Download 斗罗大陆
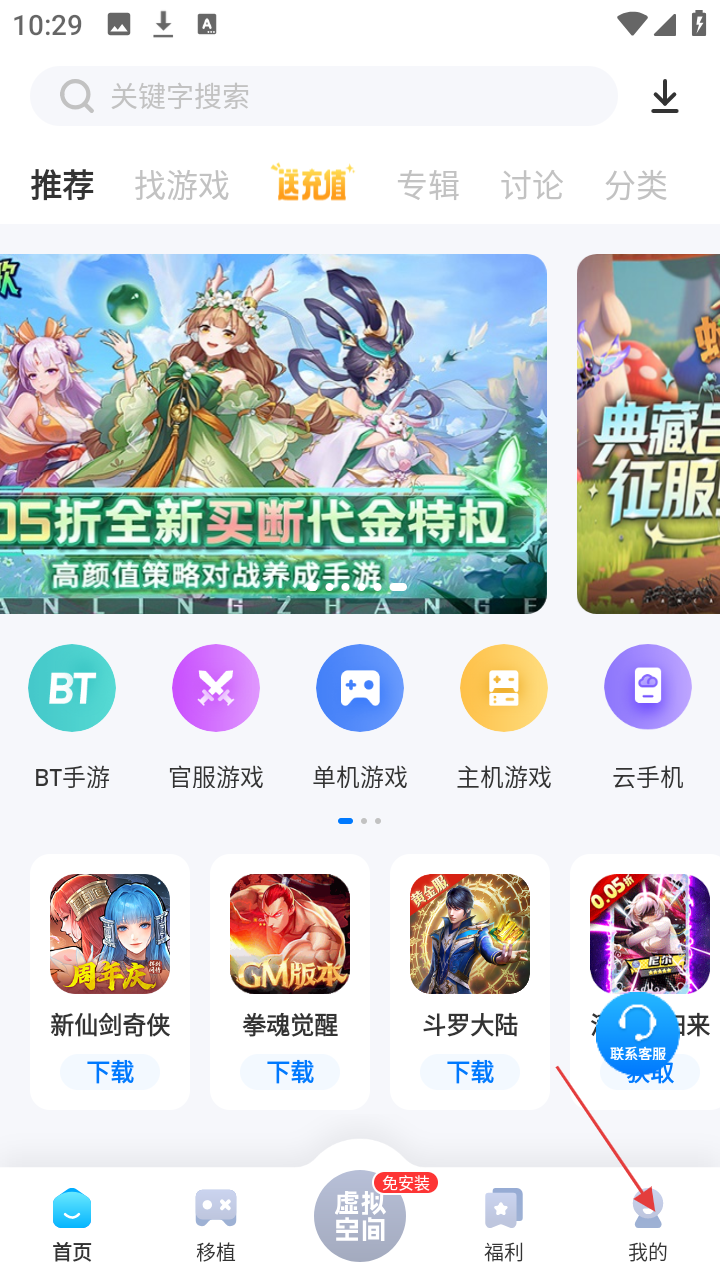The image size is (720, 1280). [x=470, y=1072]
